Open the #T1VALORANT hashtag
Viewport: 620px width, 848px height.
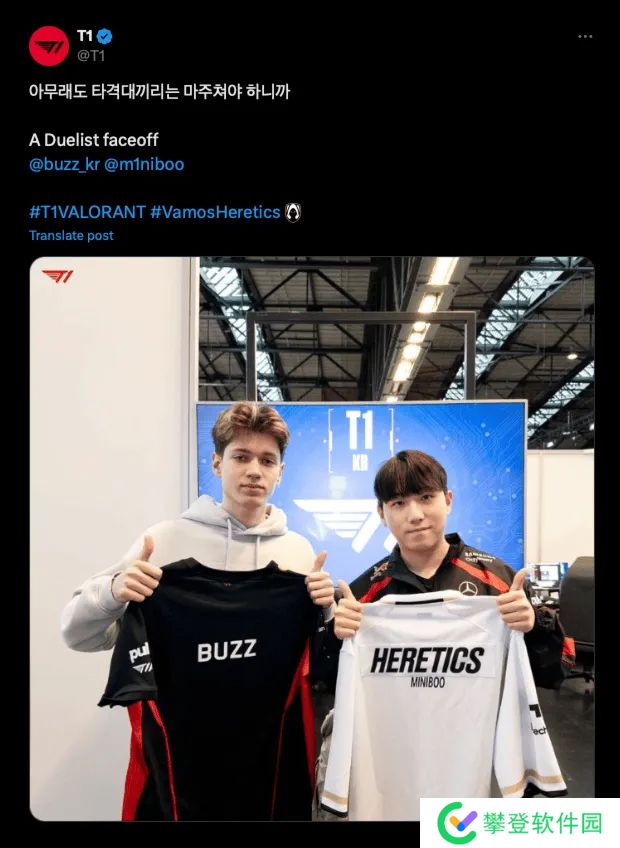click(87, 212)
